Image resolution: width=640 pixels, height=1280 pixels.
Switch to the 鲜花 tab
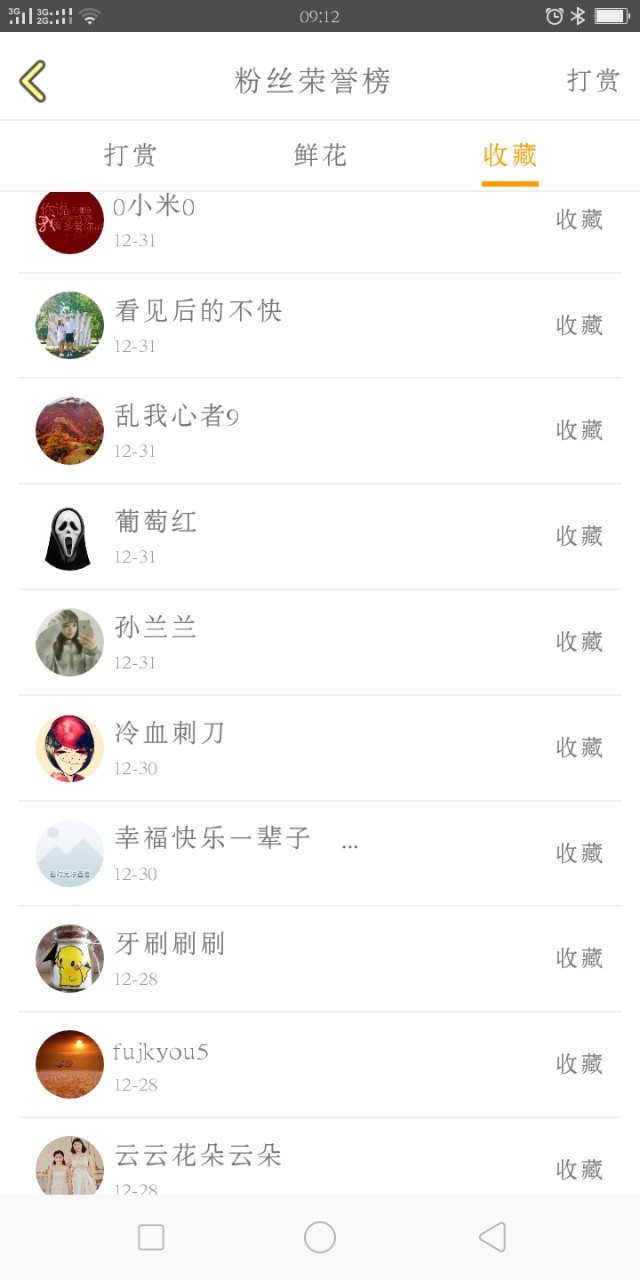(320, 155)
